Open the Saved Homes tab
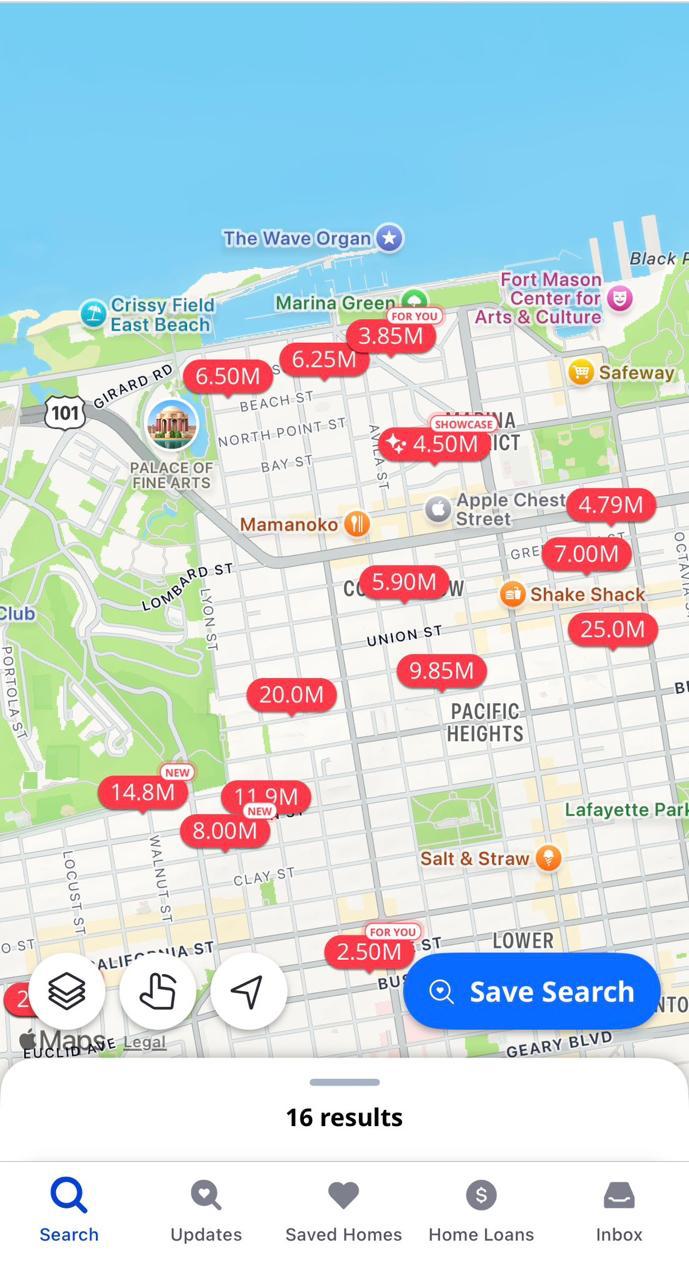The height and width of the screenshot is (1280, 689). pos(344,1210)
